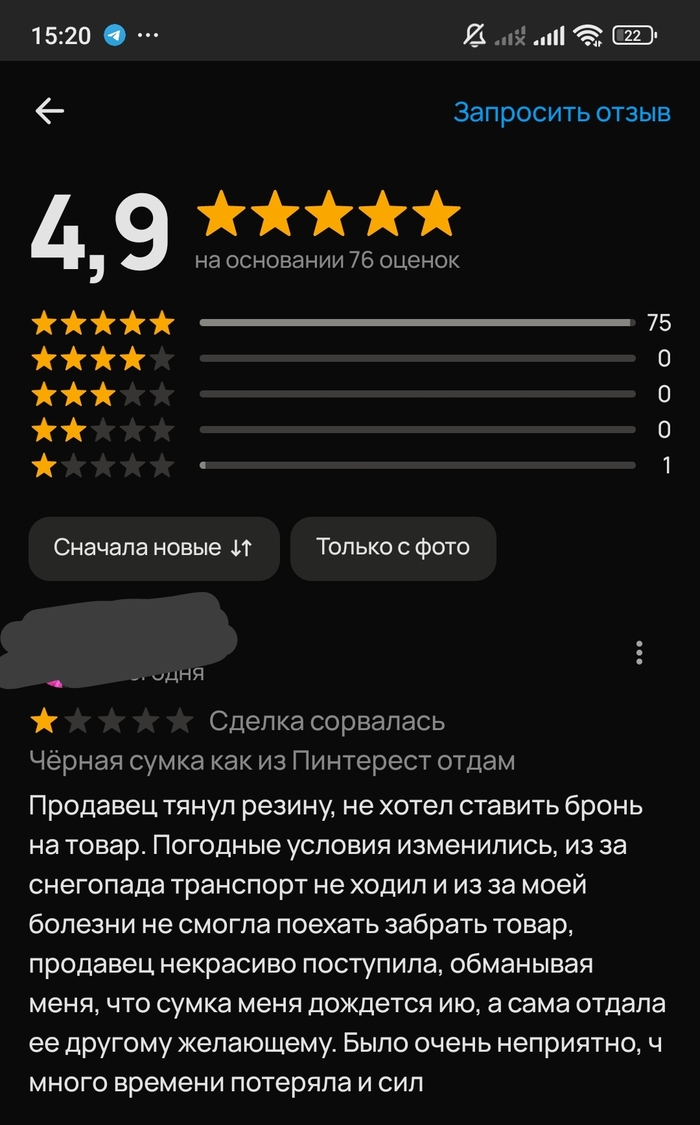
Task: Open the review's three-dot overflow menu
Action: tap(639, 652)
